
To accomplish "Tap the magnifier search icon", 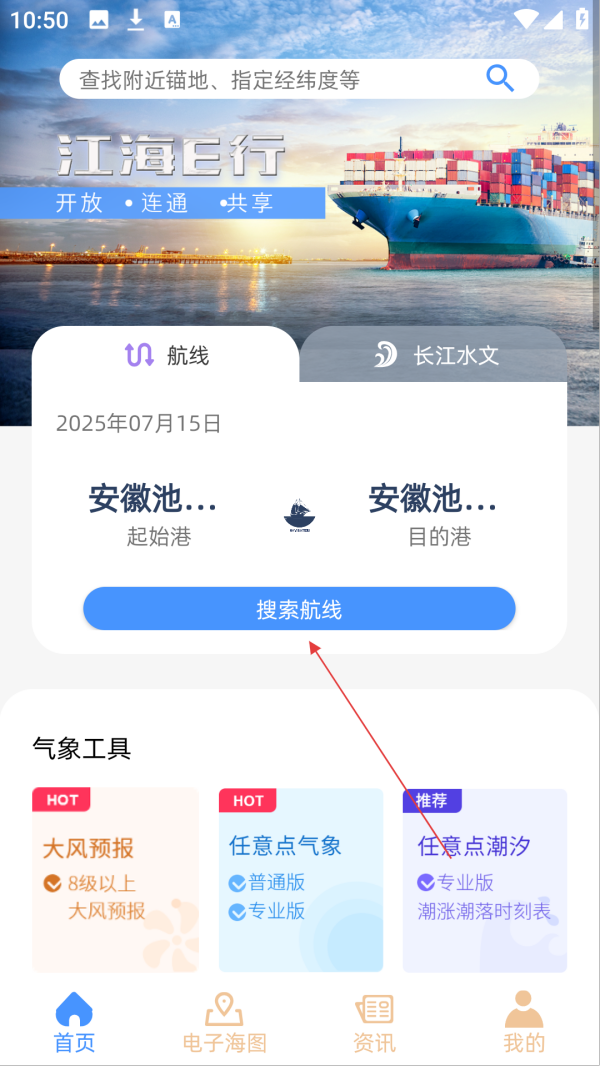I will point(499,78).
